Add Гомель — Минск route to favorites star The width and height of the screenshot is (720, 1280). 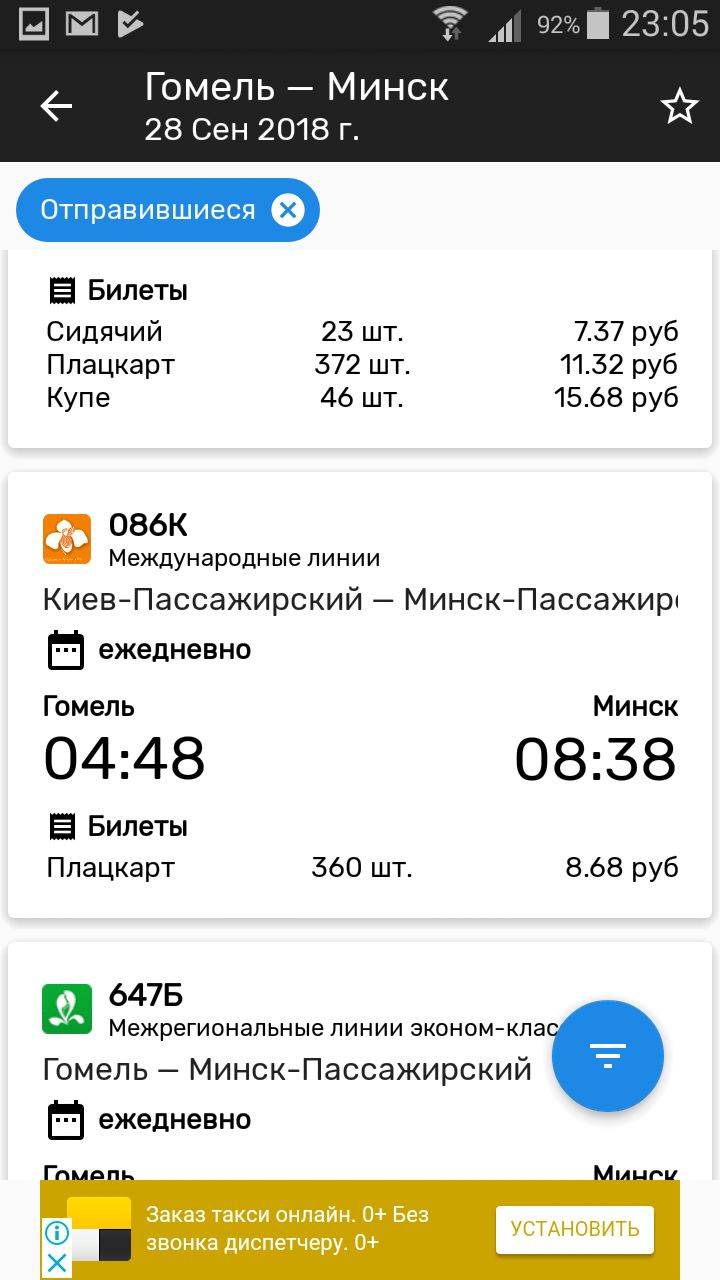679,106
